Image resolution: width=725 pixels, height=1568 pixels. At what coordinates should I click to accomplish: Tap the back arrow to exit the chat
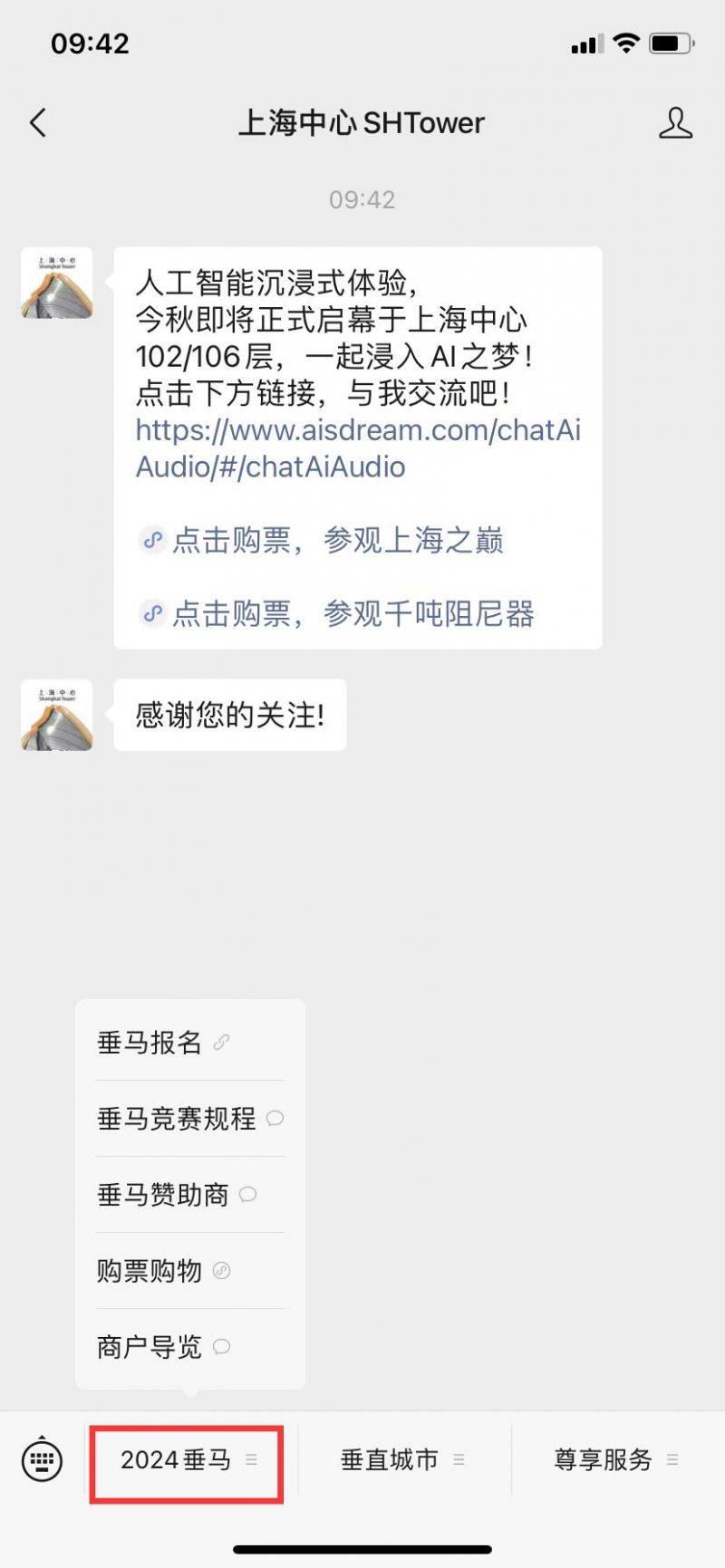click(x=36, y=123)
